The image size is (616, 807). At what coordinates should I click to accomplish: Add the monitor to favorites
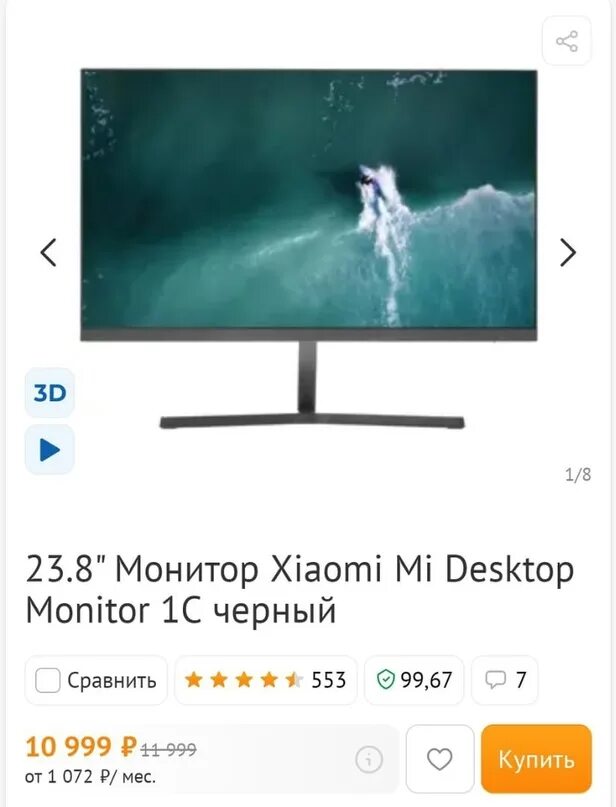pos(440,759)
